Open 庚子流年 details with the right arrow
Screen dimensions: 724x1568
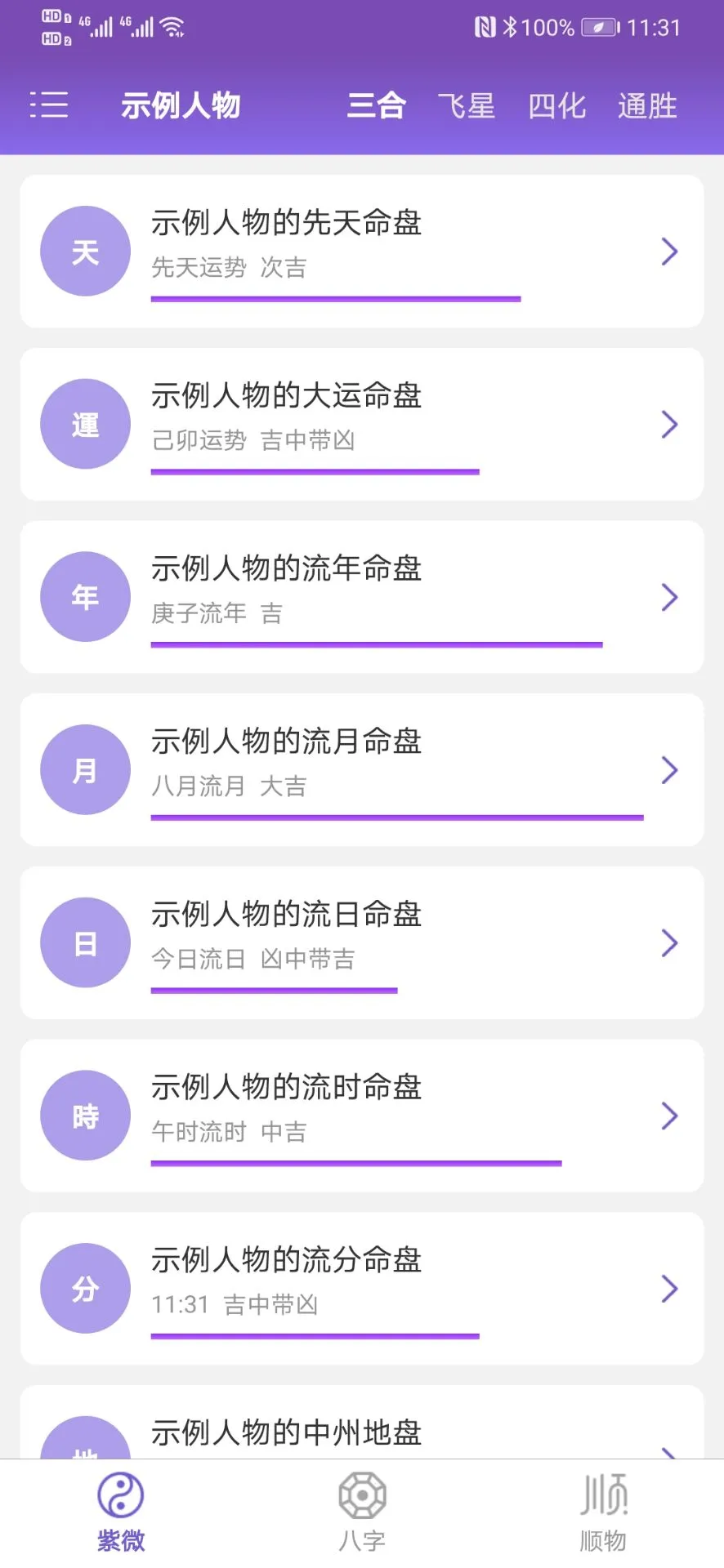click(x=669, y=596)
